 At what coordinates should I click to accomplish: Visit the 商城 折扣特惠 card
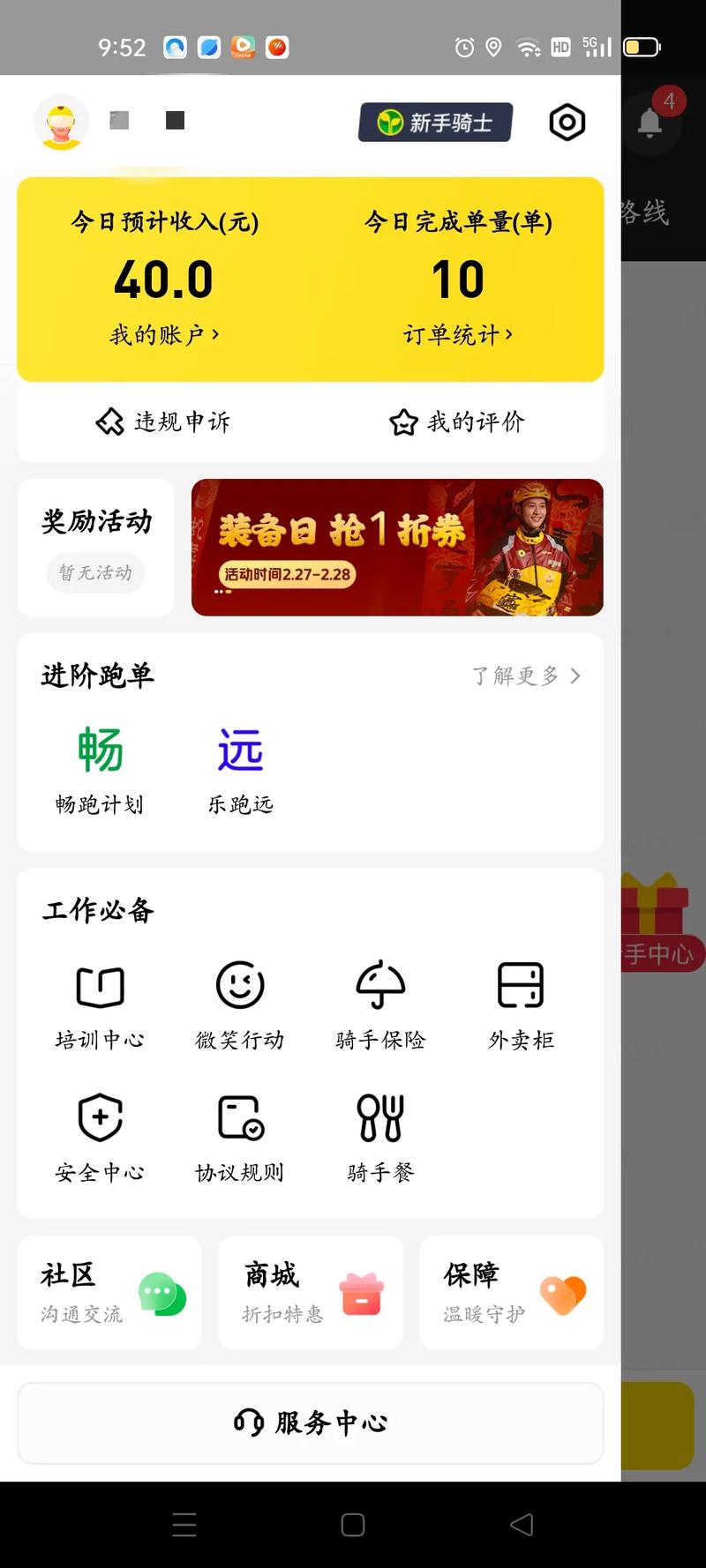pyautogui.click(x=311, y=1293)
